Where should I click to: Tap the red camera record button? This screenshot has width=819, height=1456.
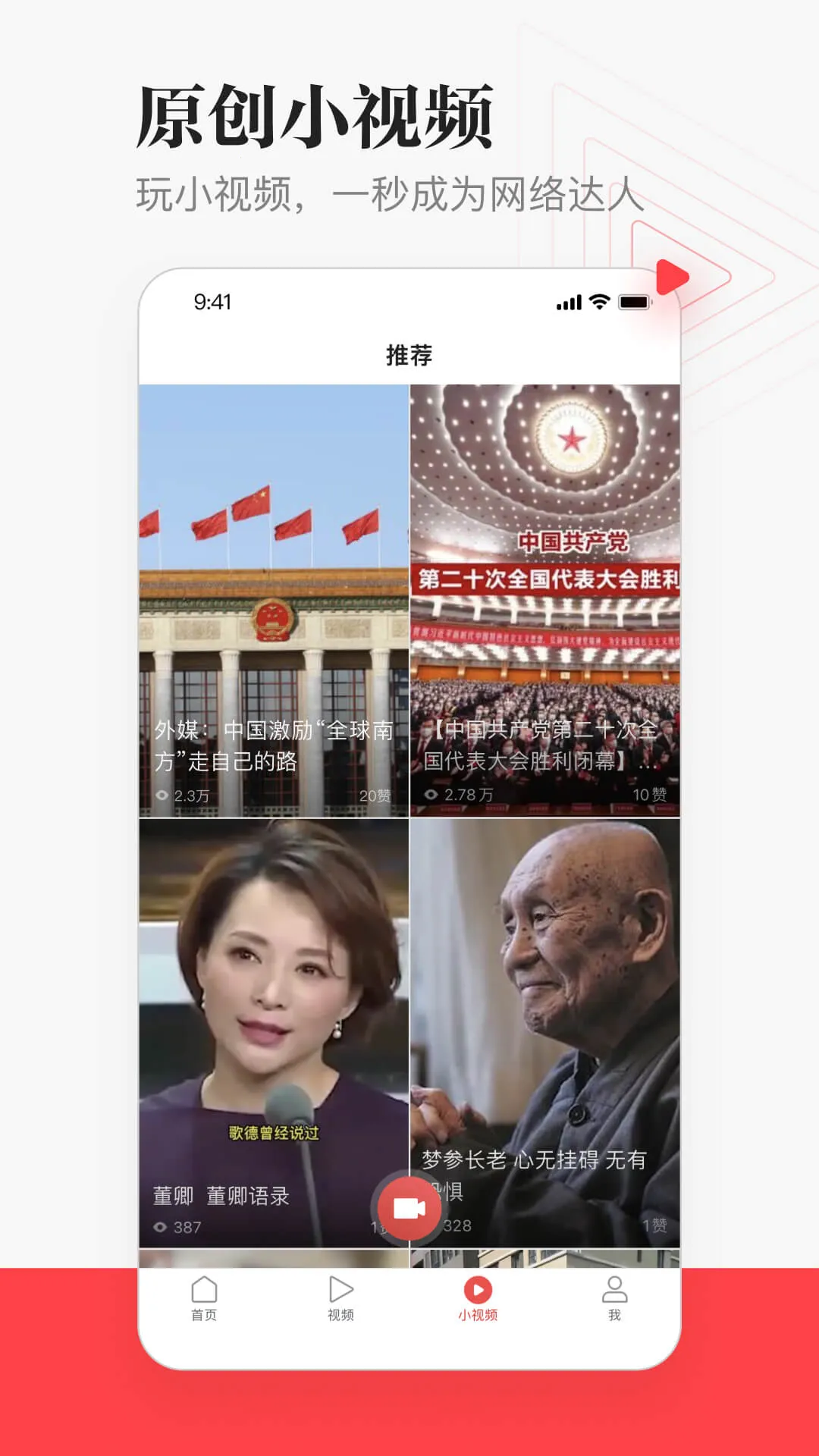point(408,1206)
